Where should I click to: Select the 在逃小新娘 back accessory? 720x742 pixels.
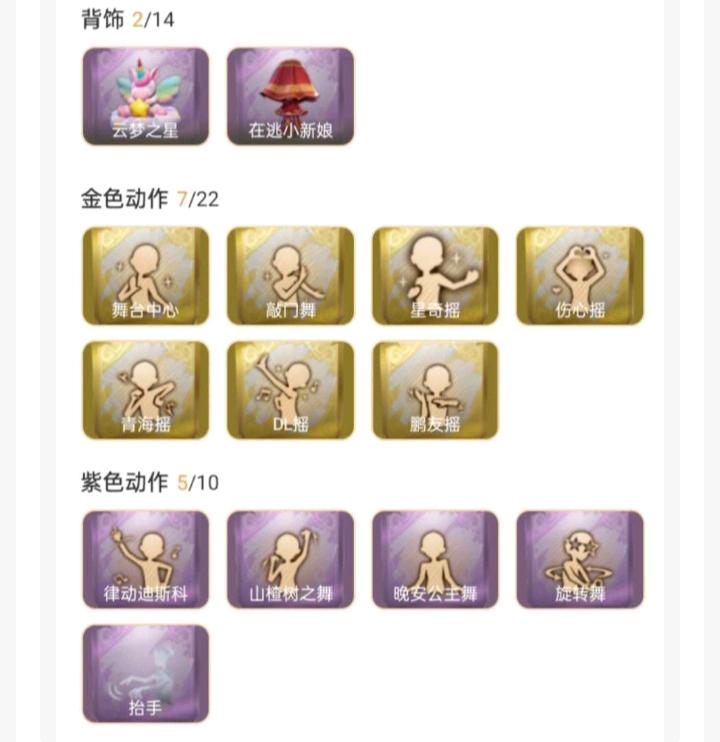coord(290,96)
